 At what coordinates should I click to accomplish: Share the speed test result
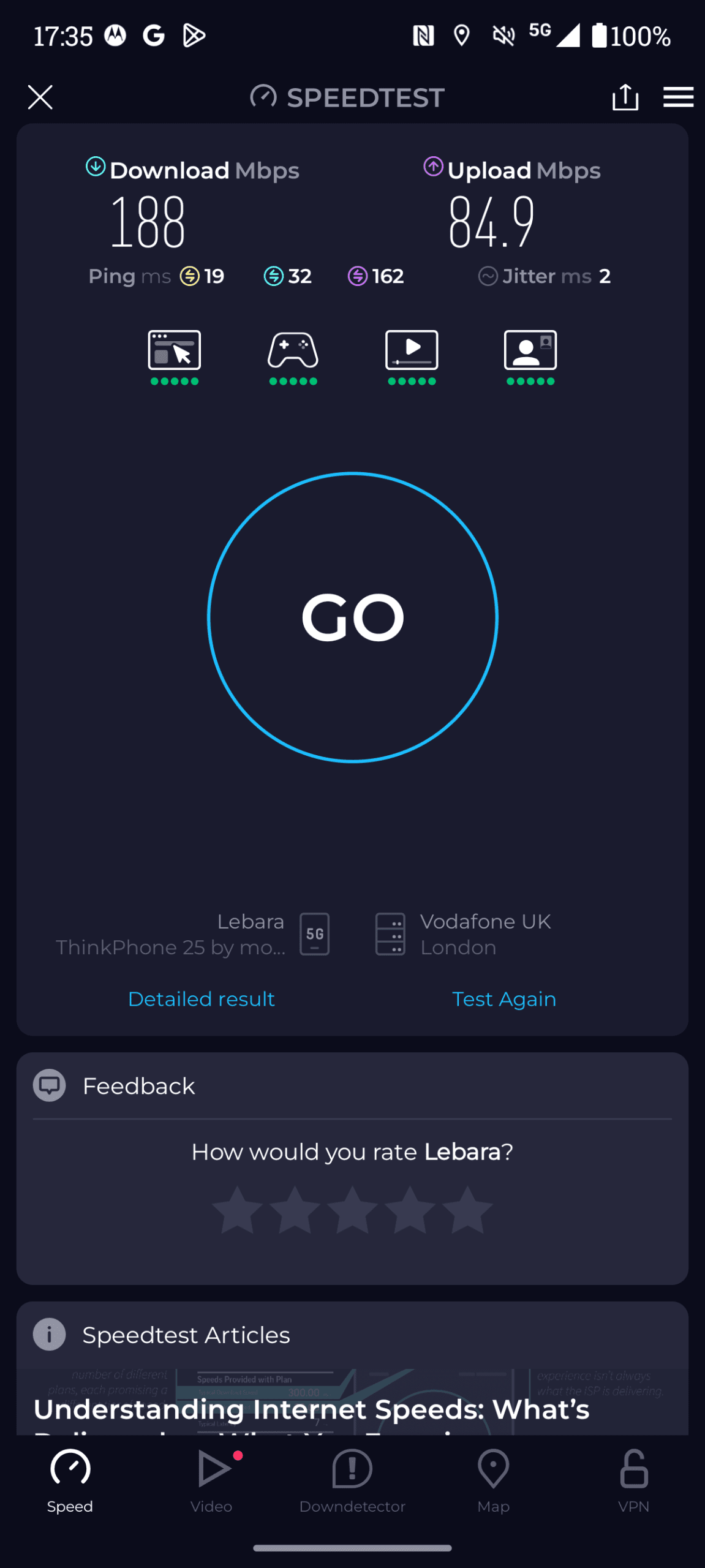tap(625, 97)
